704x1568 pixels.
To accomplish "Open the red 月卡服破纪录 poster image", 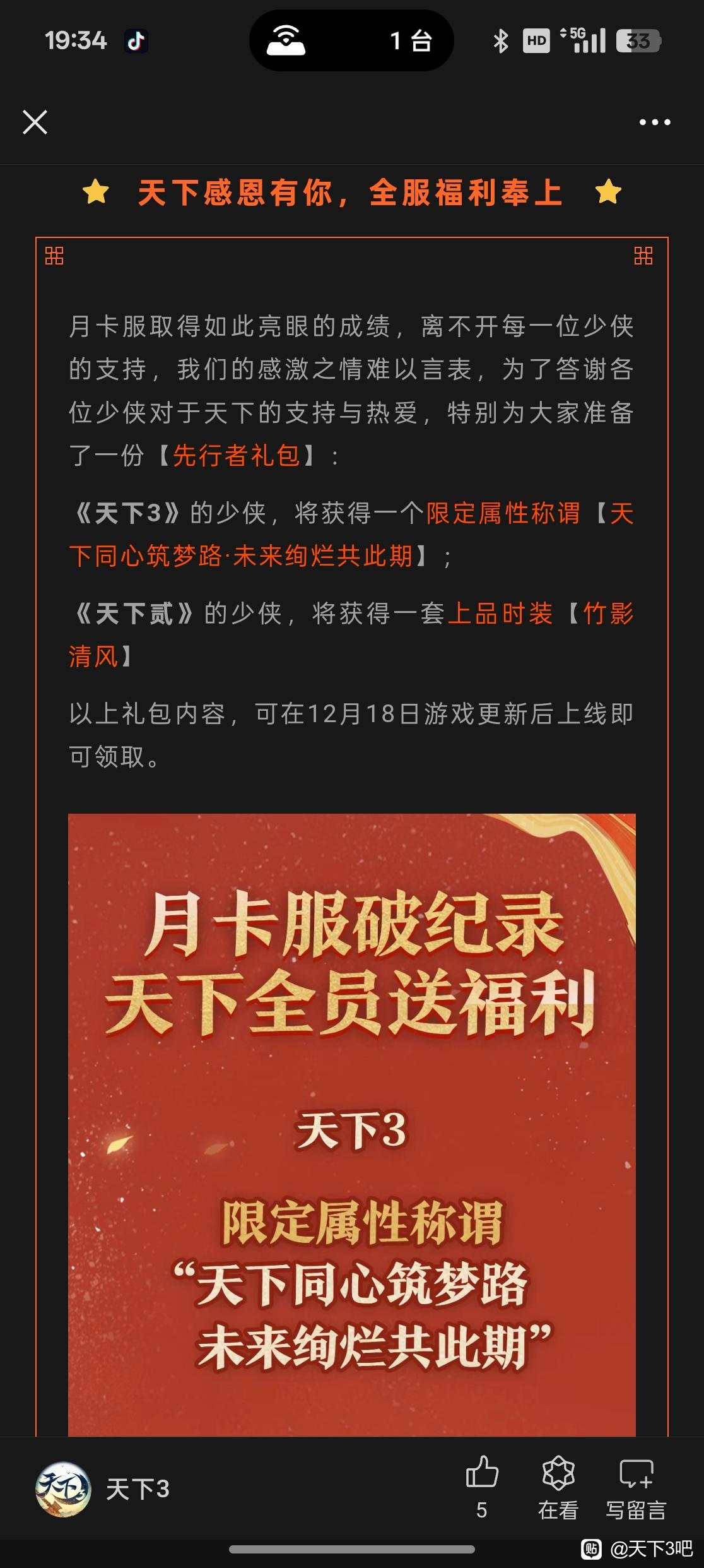I will point(352,1124).
